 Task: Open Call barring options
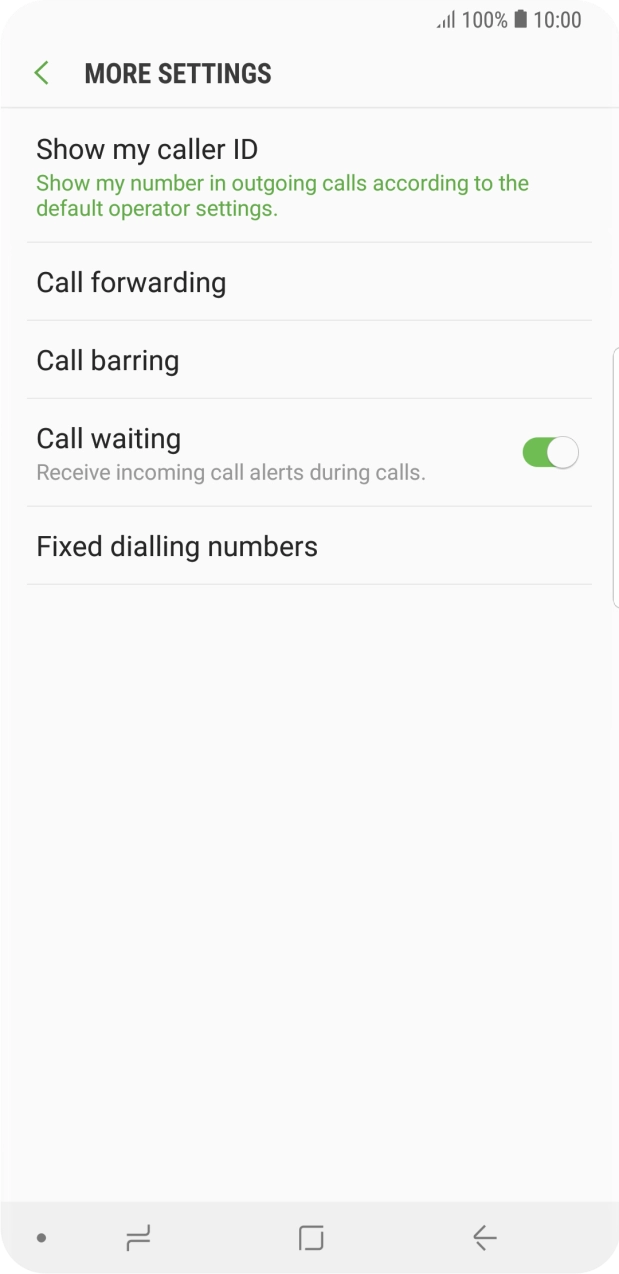pyautogui.click(x=309, y=360)
